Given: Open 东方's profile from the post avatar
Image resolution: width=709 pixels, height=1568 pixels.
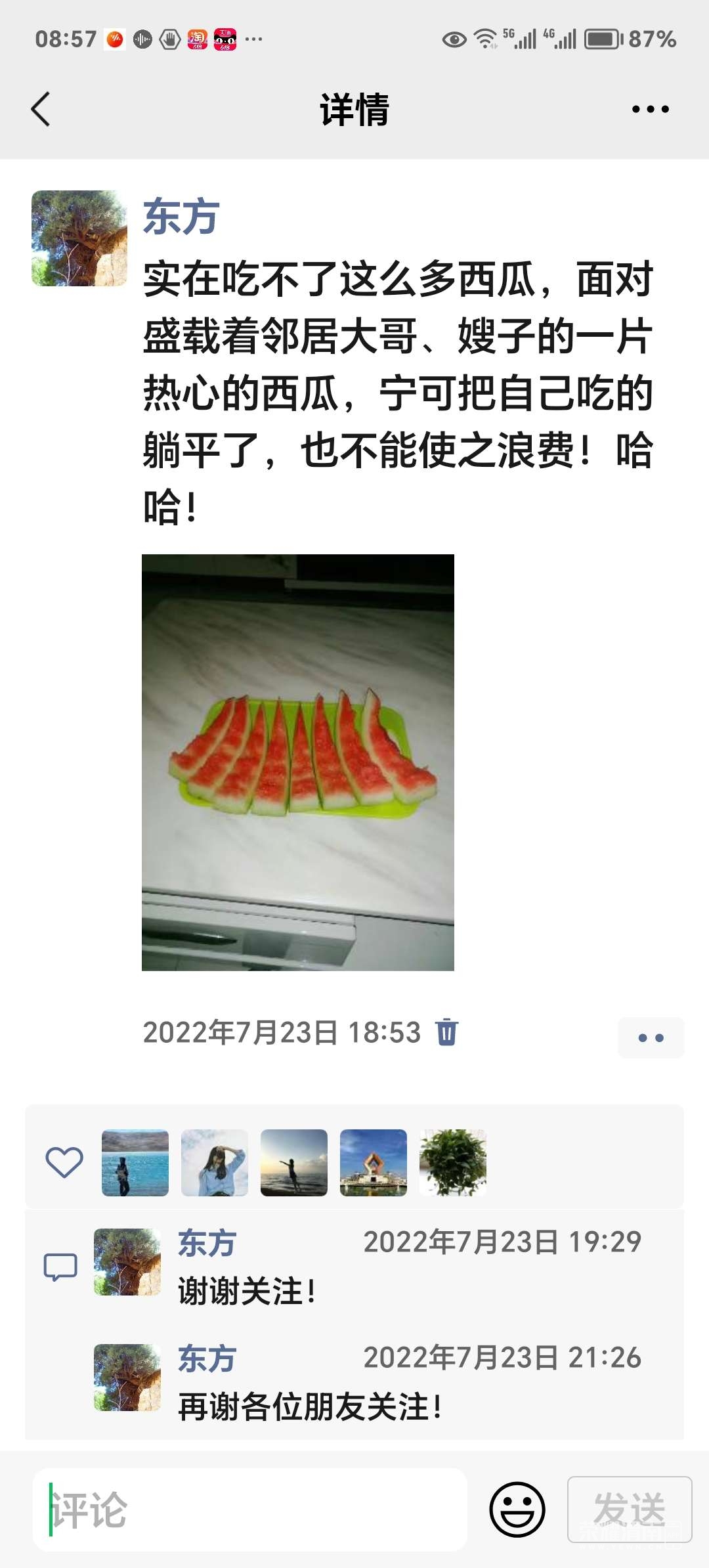Looking at the screenshot, I should coord(79,238).
